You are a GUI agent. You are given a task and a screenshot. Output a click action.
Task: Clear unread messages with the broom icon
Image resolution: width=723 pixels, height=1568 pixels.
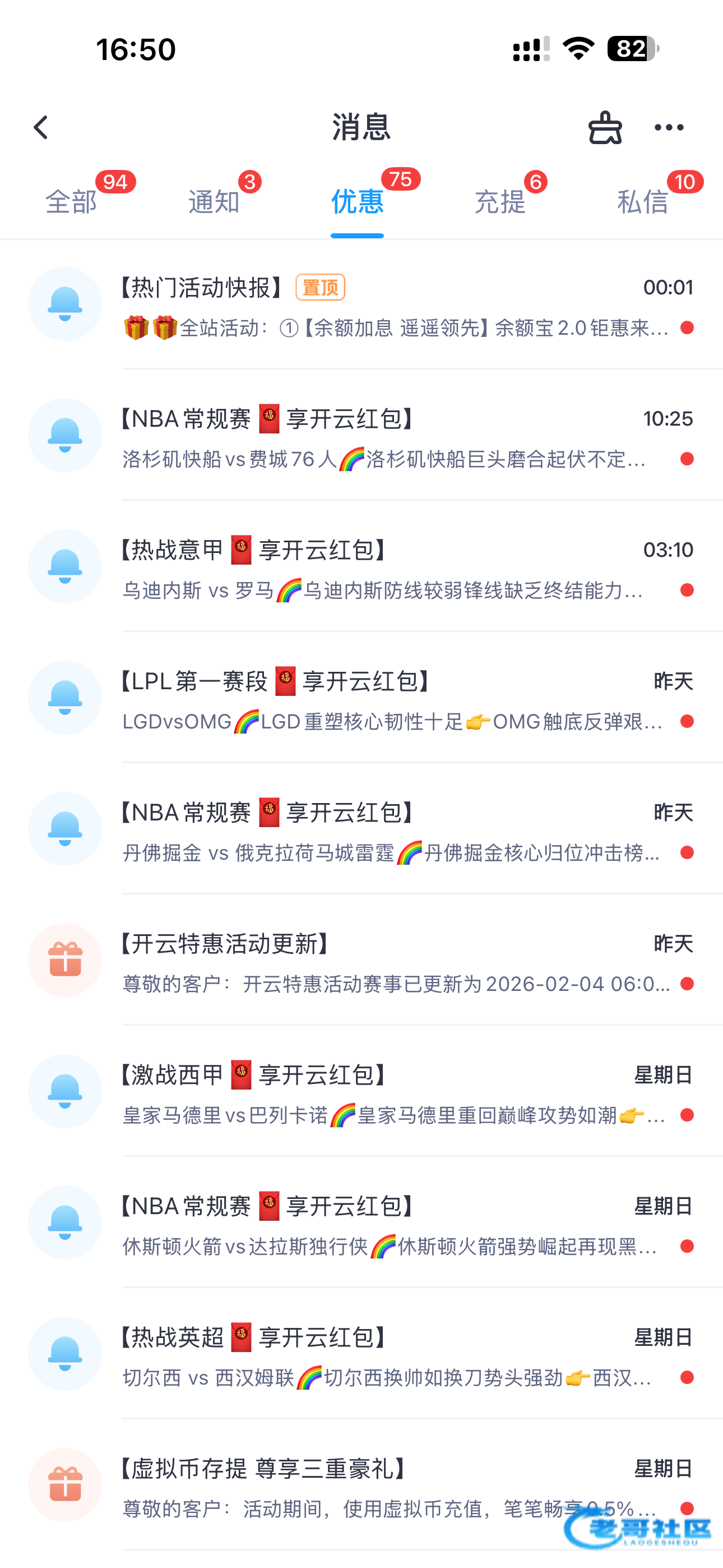(x=604, y=128)
